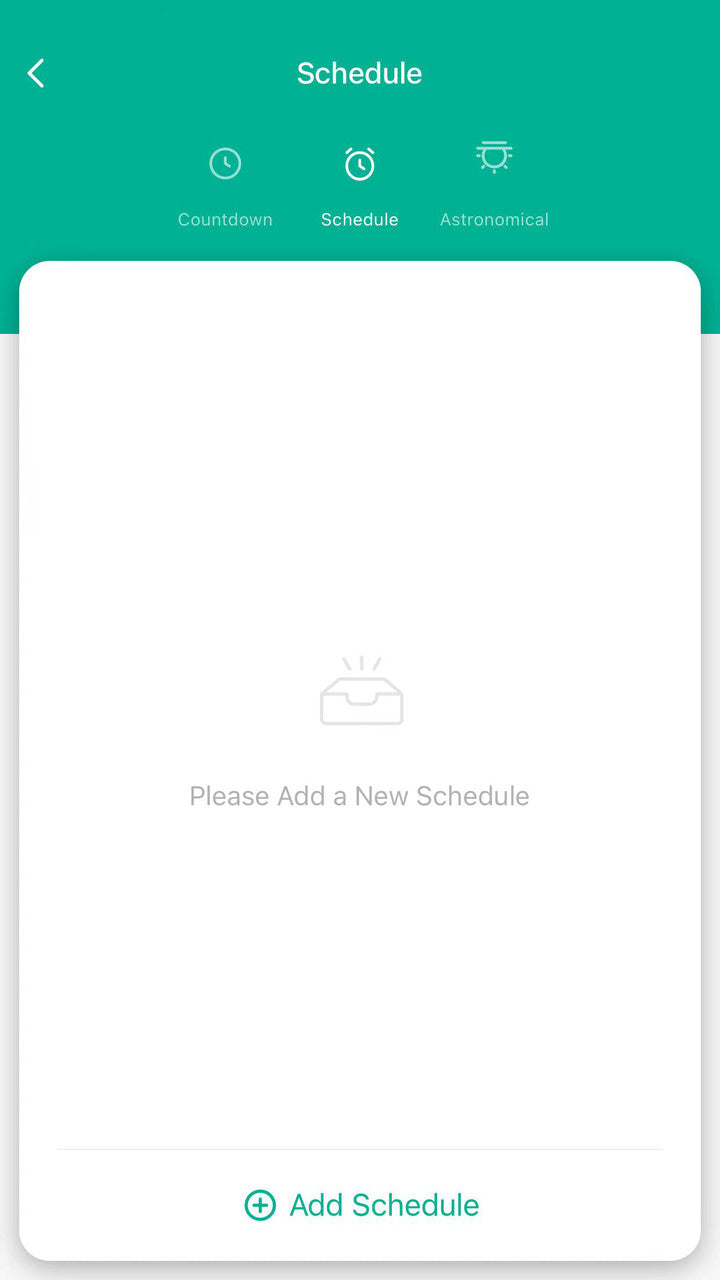Open the Astronomical tab
This screenshot has height=1280, width=720.
coord(494,185)
